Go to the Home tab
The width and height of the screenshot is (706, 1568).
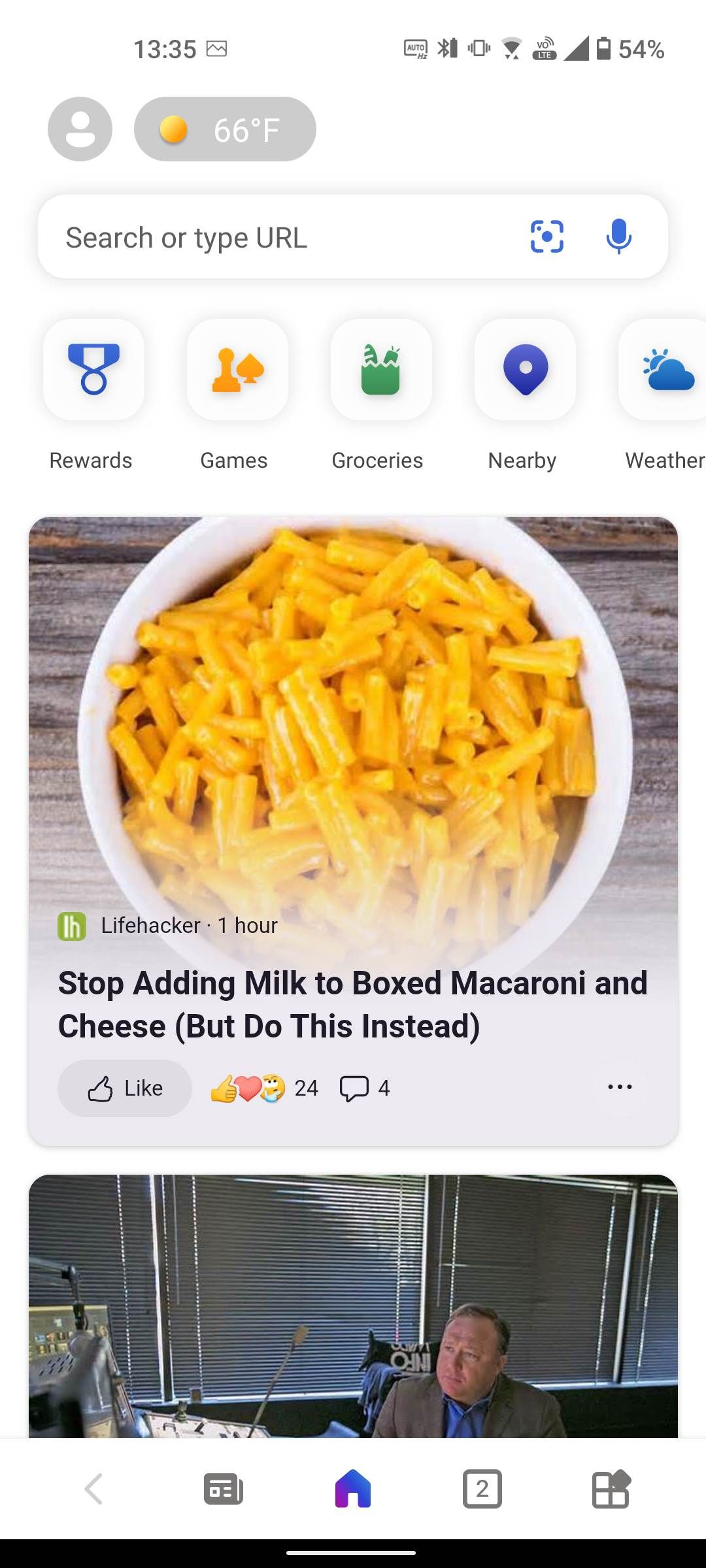(x=353, y=1489)
